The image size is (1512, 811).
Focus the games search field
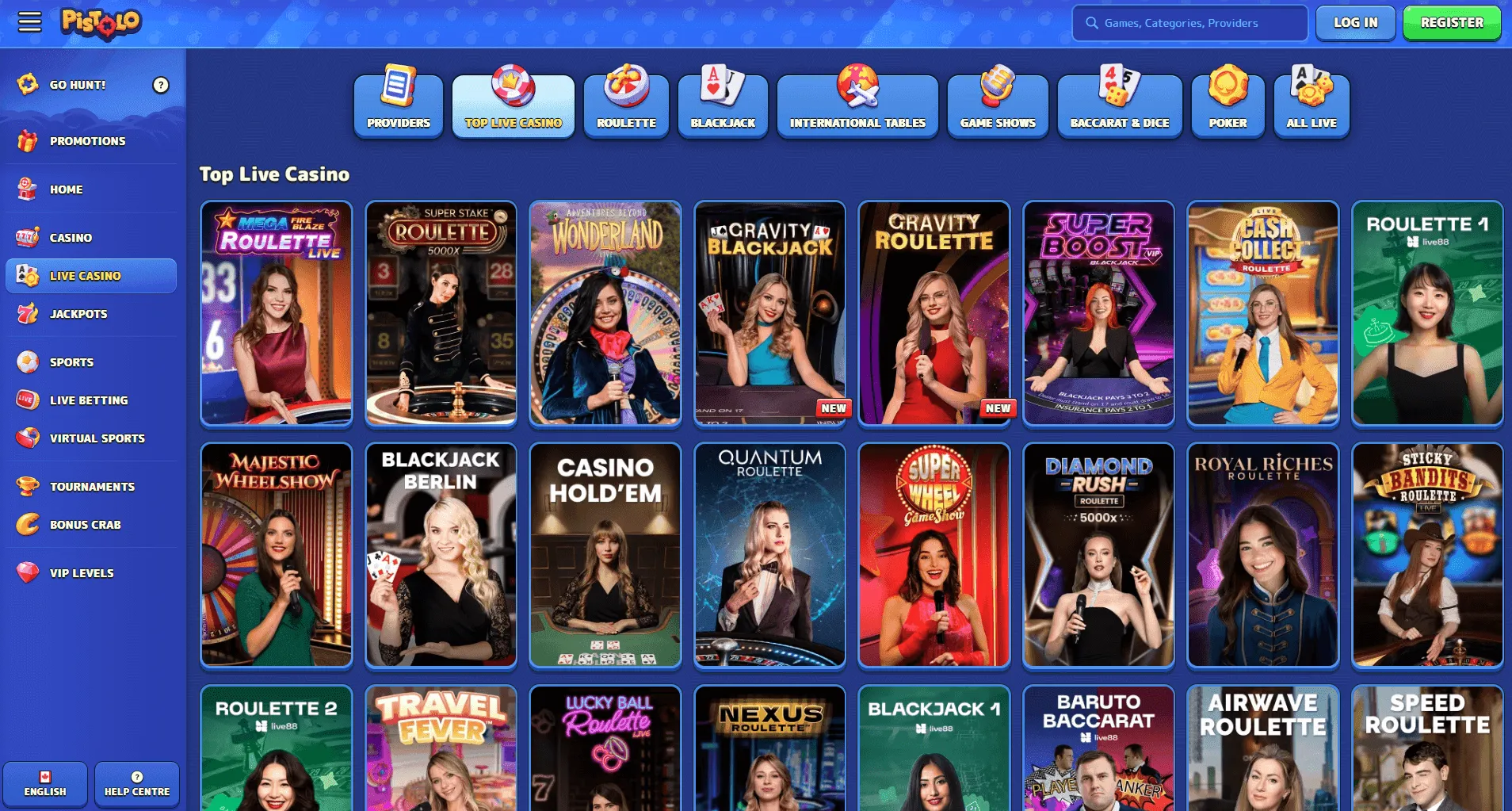[1189, 23]
